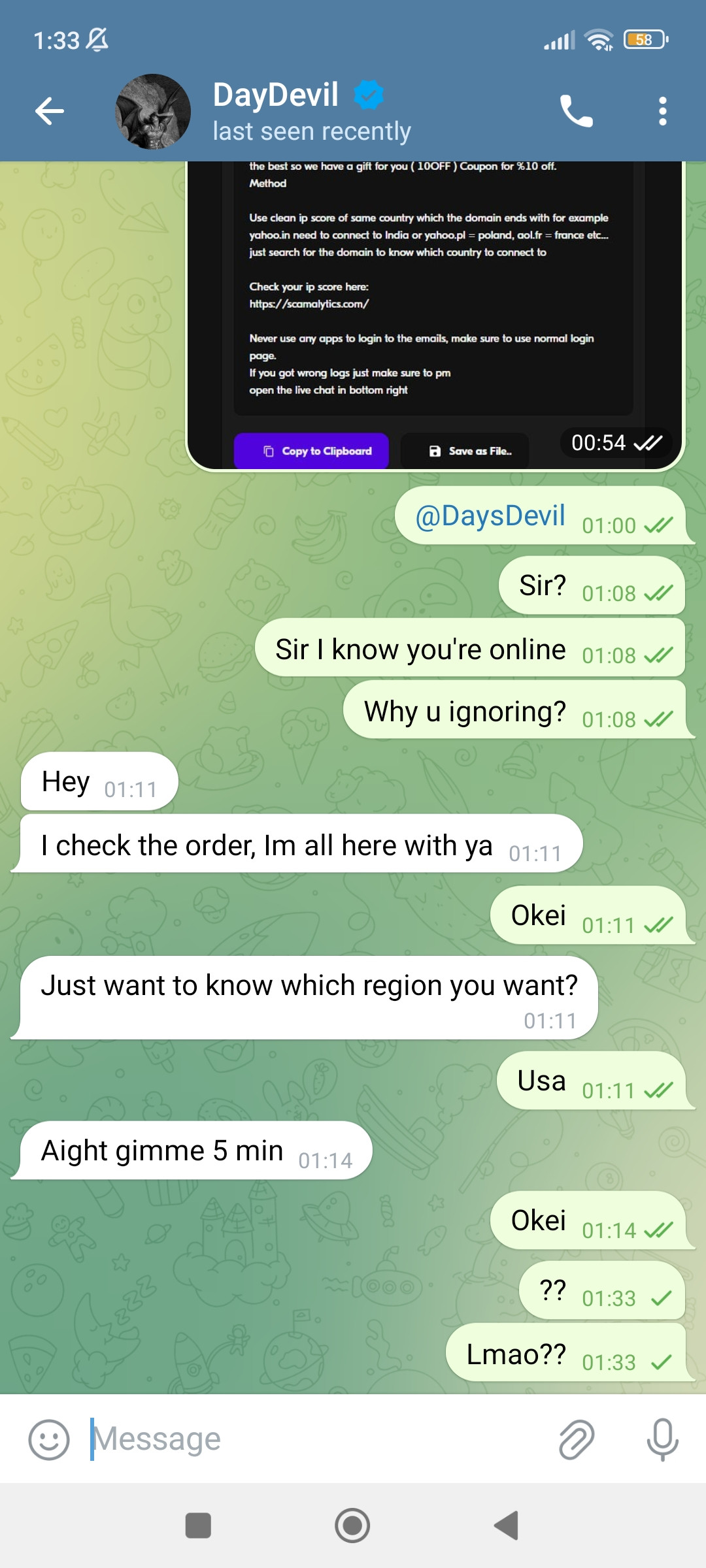The width and height of the screenshot is (706, 1568).
Task: Open the three-dot overflow menu
Action: click(x=663, y=111)
